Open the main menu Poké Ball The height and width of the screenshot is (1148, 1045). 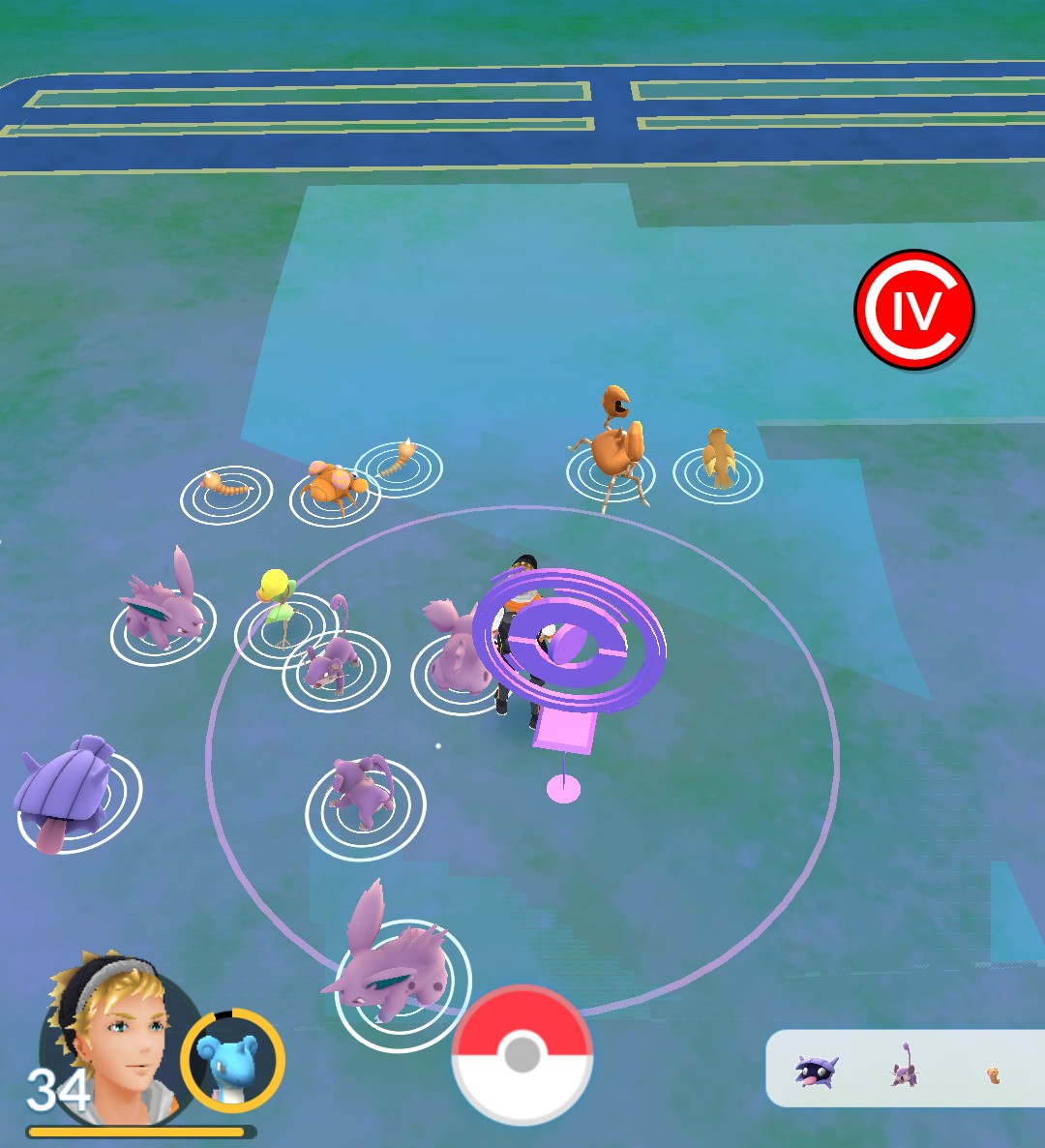(522, 1055)
